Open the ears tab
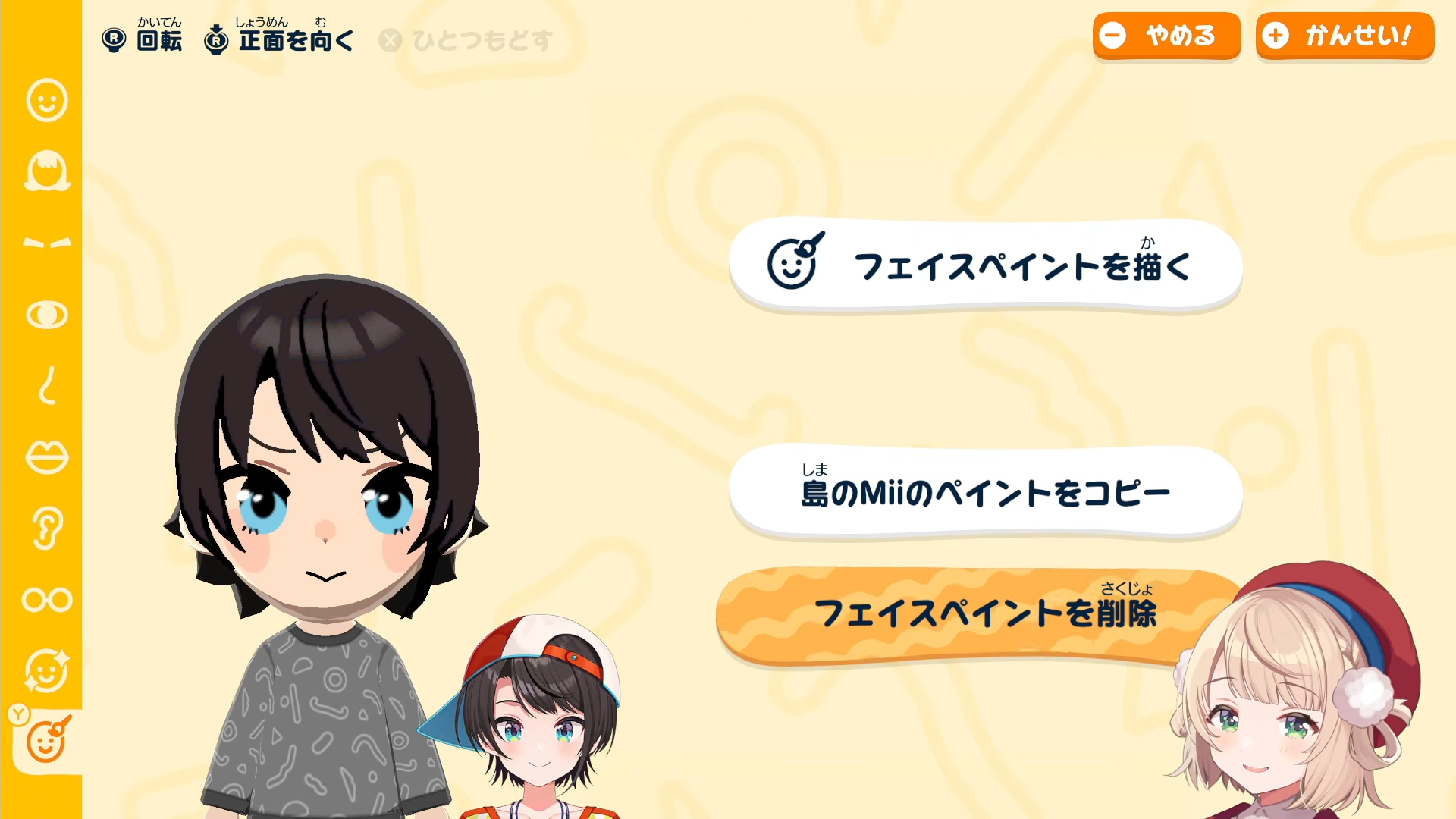 pyautogui.click(x=47, y=528)
